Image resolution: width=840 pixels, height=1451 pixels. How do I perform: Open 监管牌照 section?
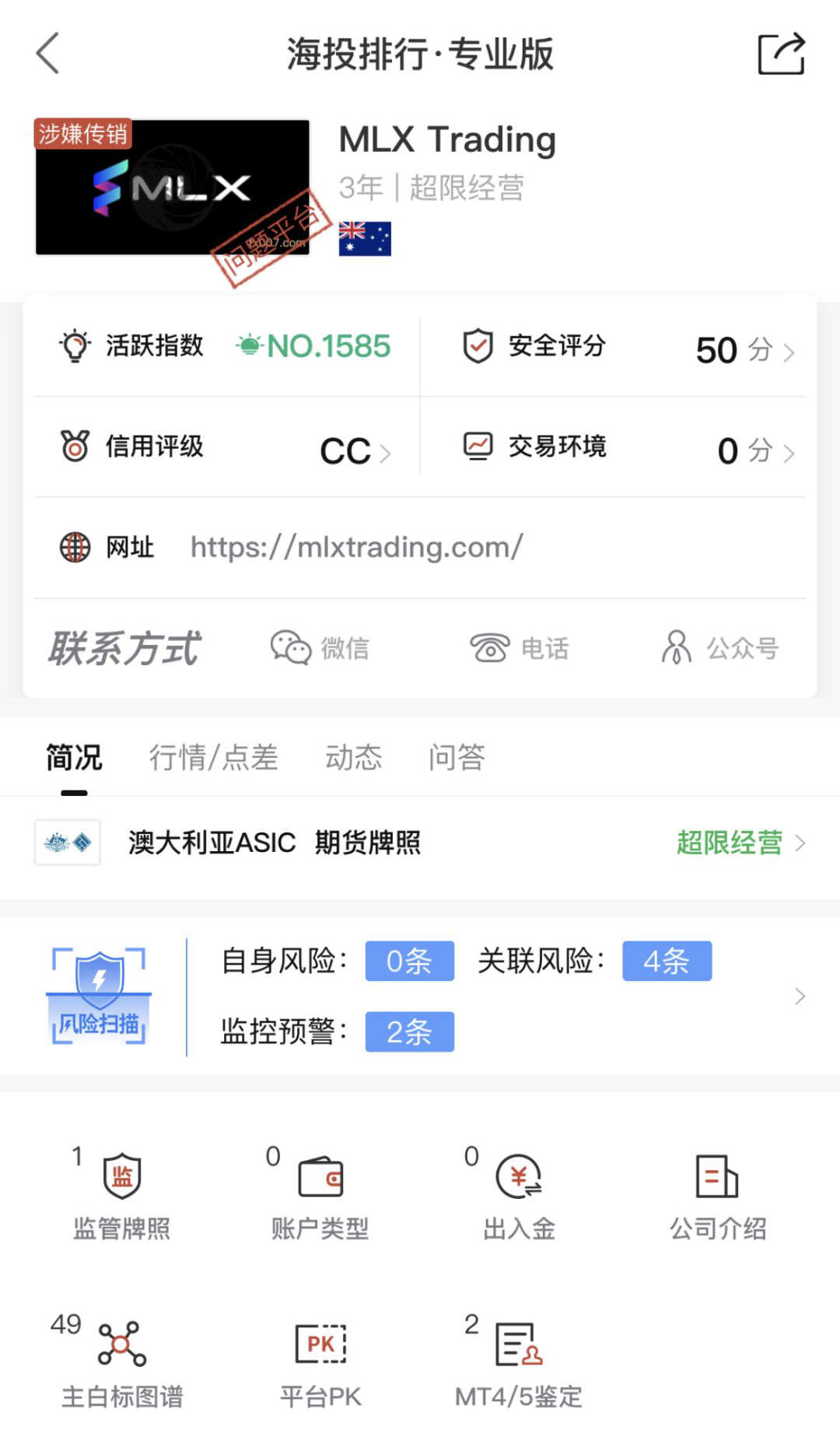point(121,1195)
